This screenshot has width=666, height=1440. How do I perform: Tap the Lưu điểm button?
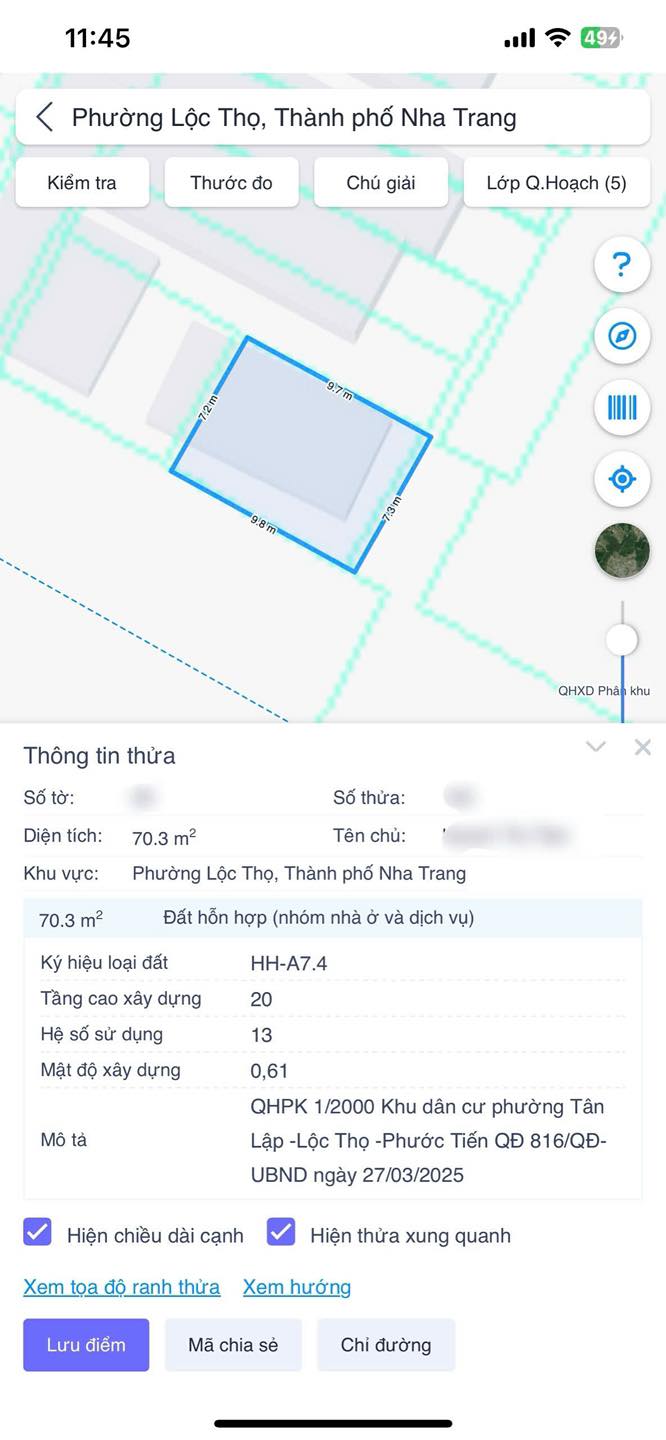(x=86, y=1345)
